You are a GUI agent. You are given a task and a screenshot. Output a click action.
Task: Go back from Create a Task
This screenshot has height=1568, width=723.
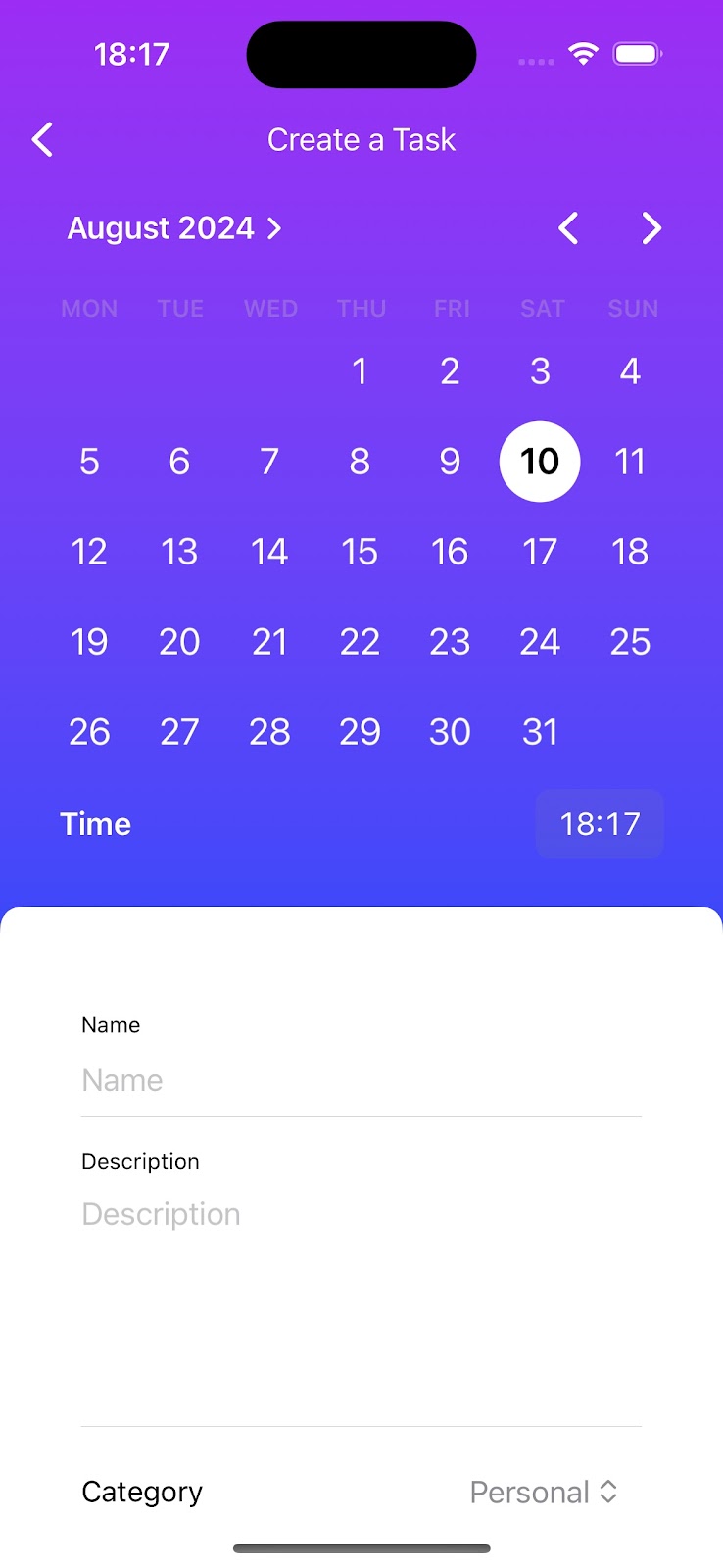[42, 140]
